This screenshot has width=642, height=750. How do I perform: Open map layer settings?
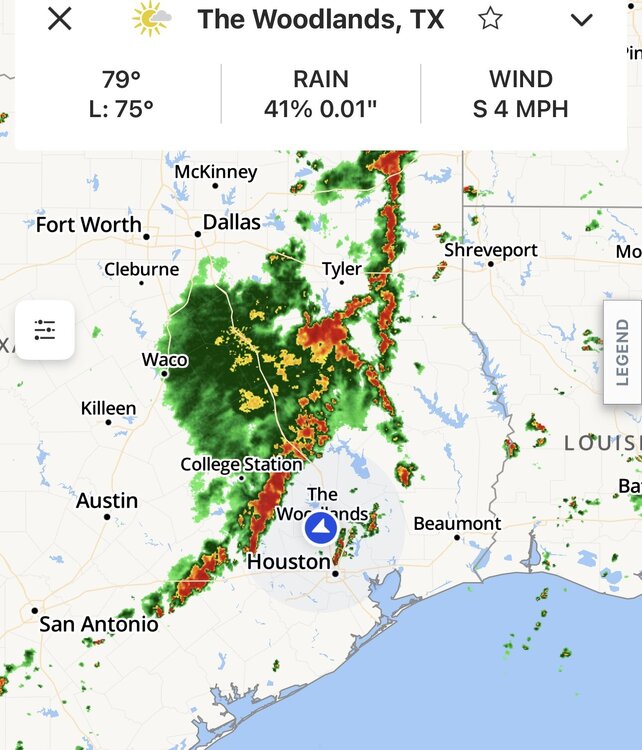45,330
